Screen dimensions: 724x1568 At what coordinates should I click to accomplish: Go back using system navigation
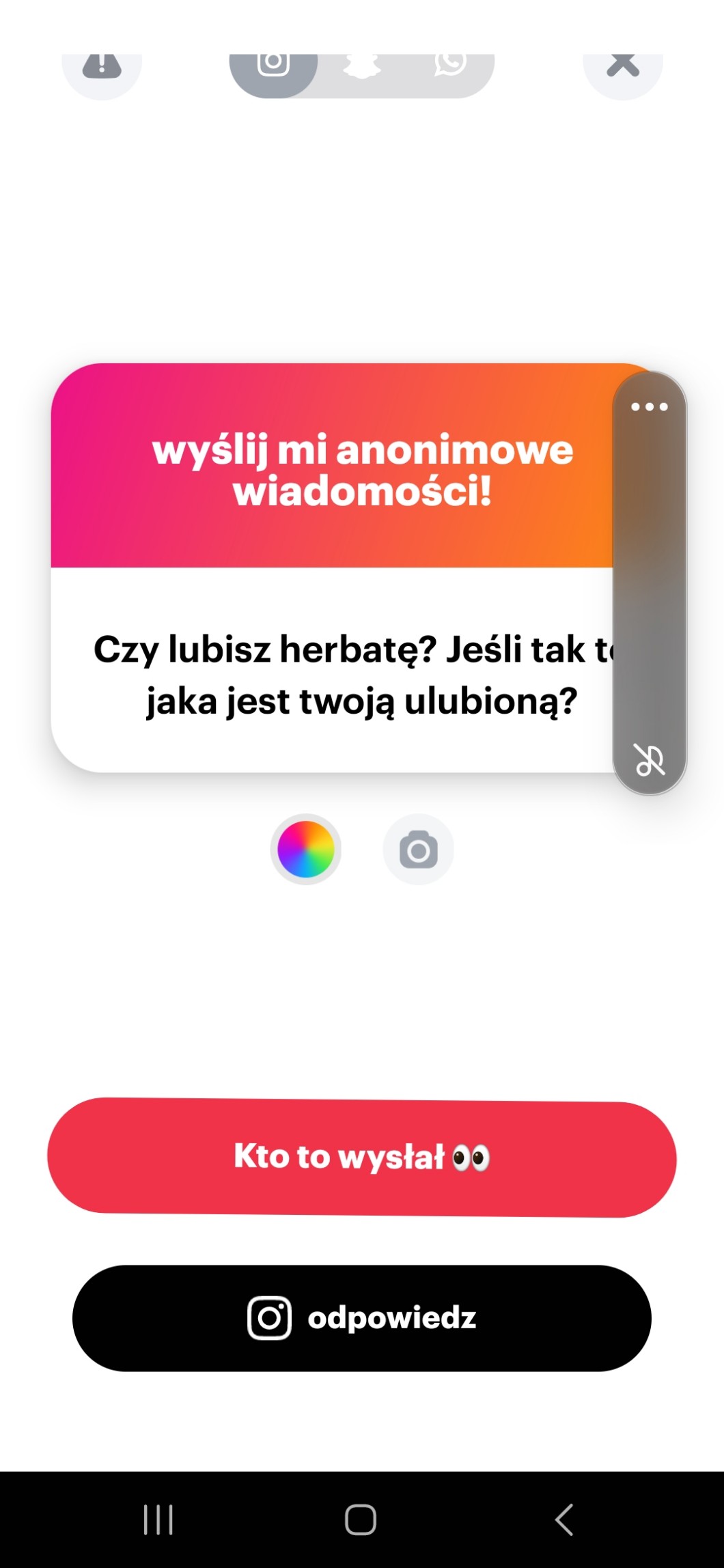[x=563, y=1520]
